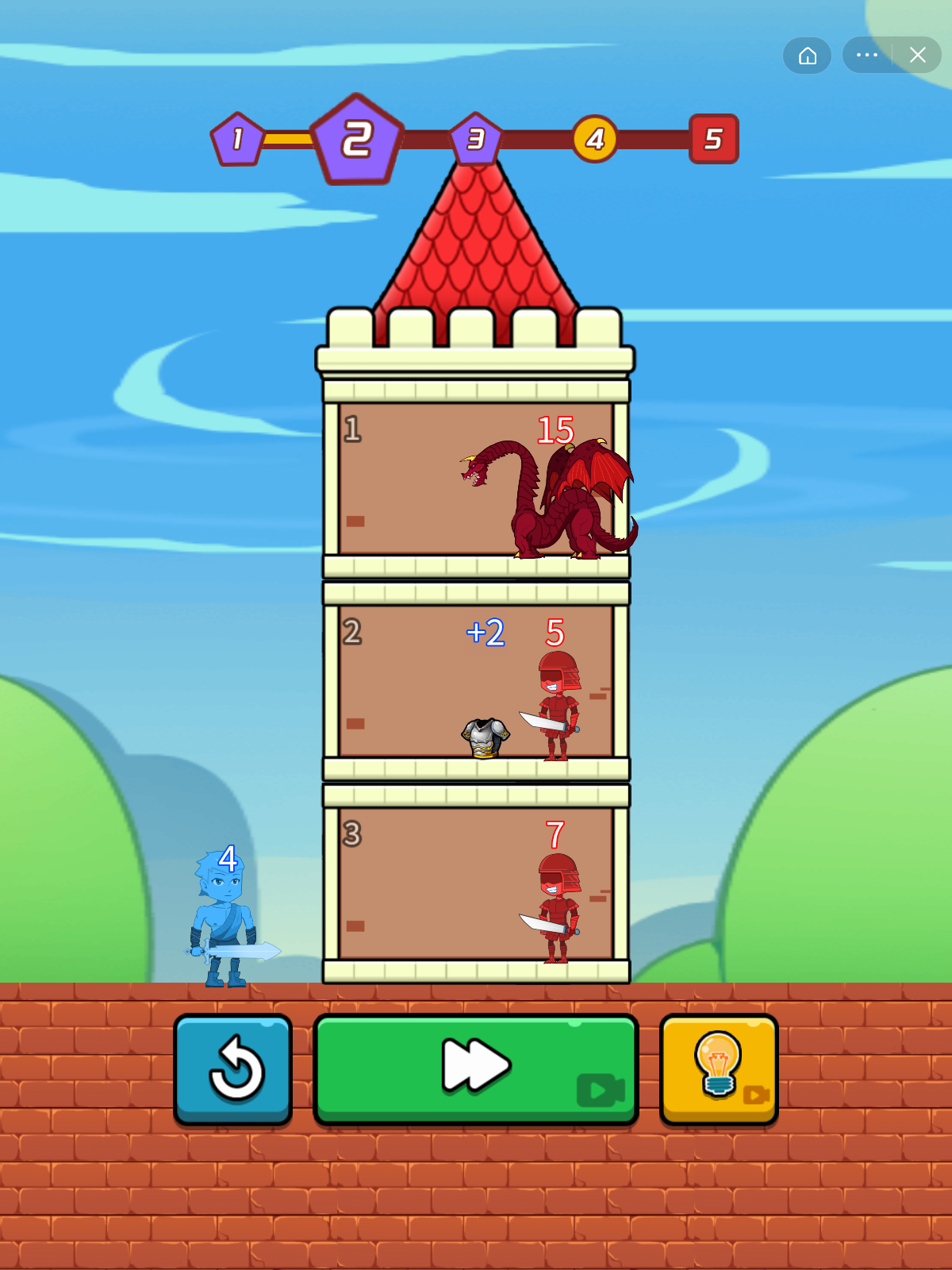The height and width of the screenshot is (1270, 952).
Task: Close the mini game
Action: click(x=918, y=56)
